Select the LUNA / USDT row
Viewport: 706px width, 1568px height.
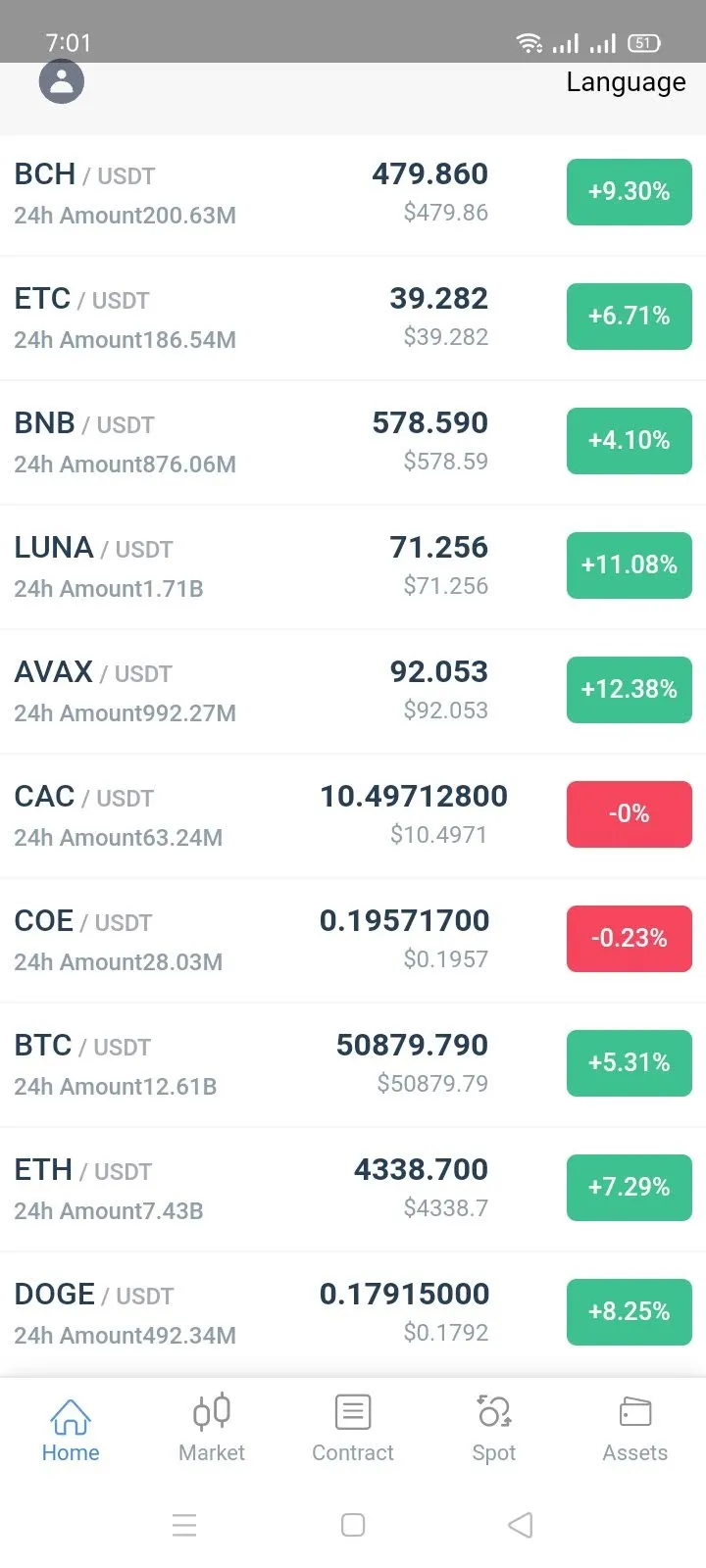[x=353, y=567]
